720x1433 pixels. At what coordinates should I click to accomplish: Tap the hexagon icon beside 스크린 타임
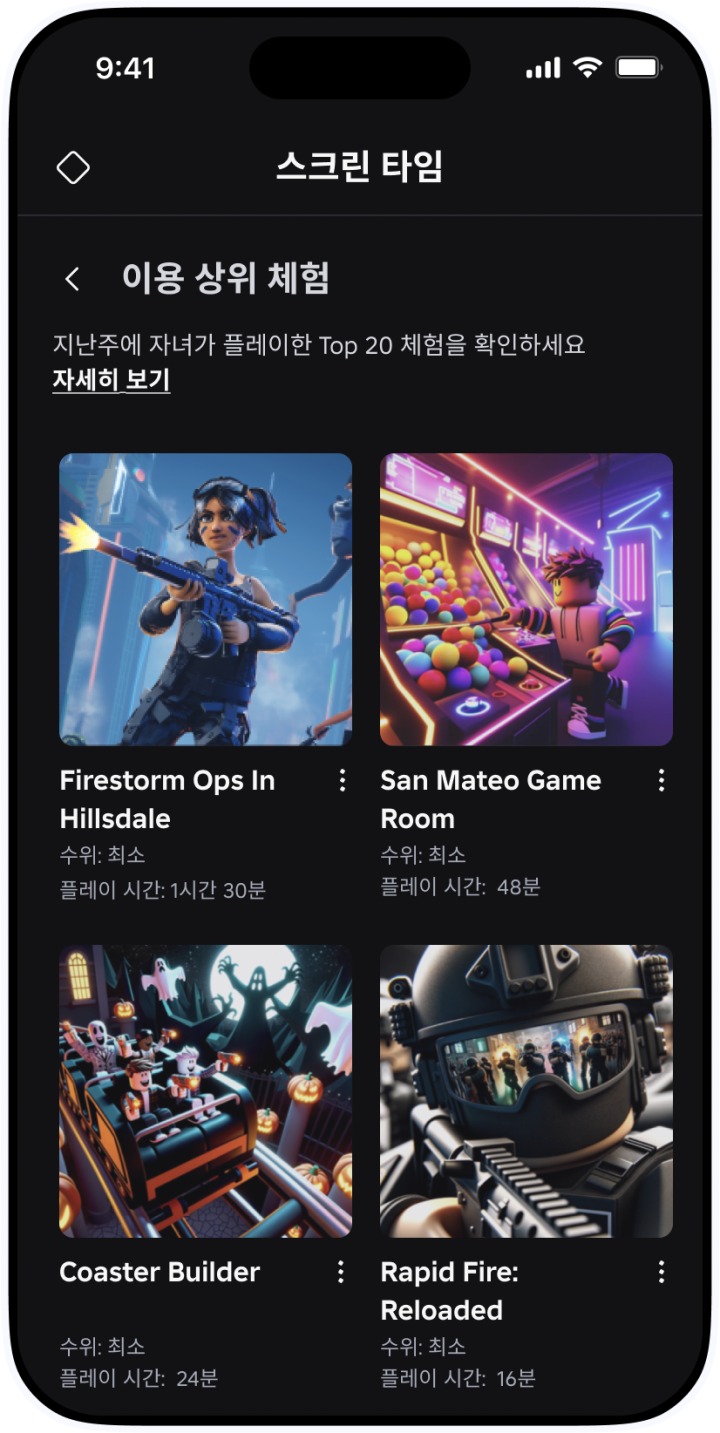click(x=73, y=168)
